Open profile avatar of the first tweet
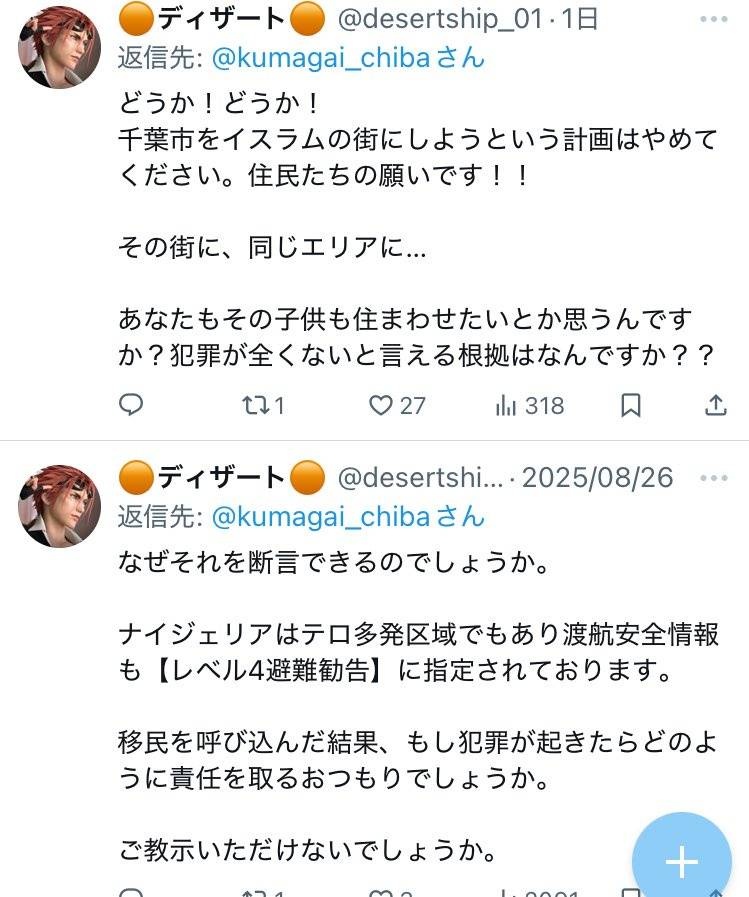Screen dimensions: 749x897 pos(60,47)
